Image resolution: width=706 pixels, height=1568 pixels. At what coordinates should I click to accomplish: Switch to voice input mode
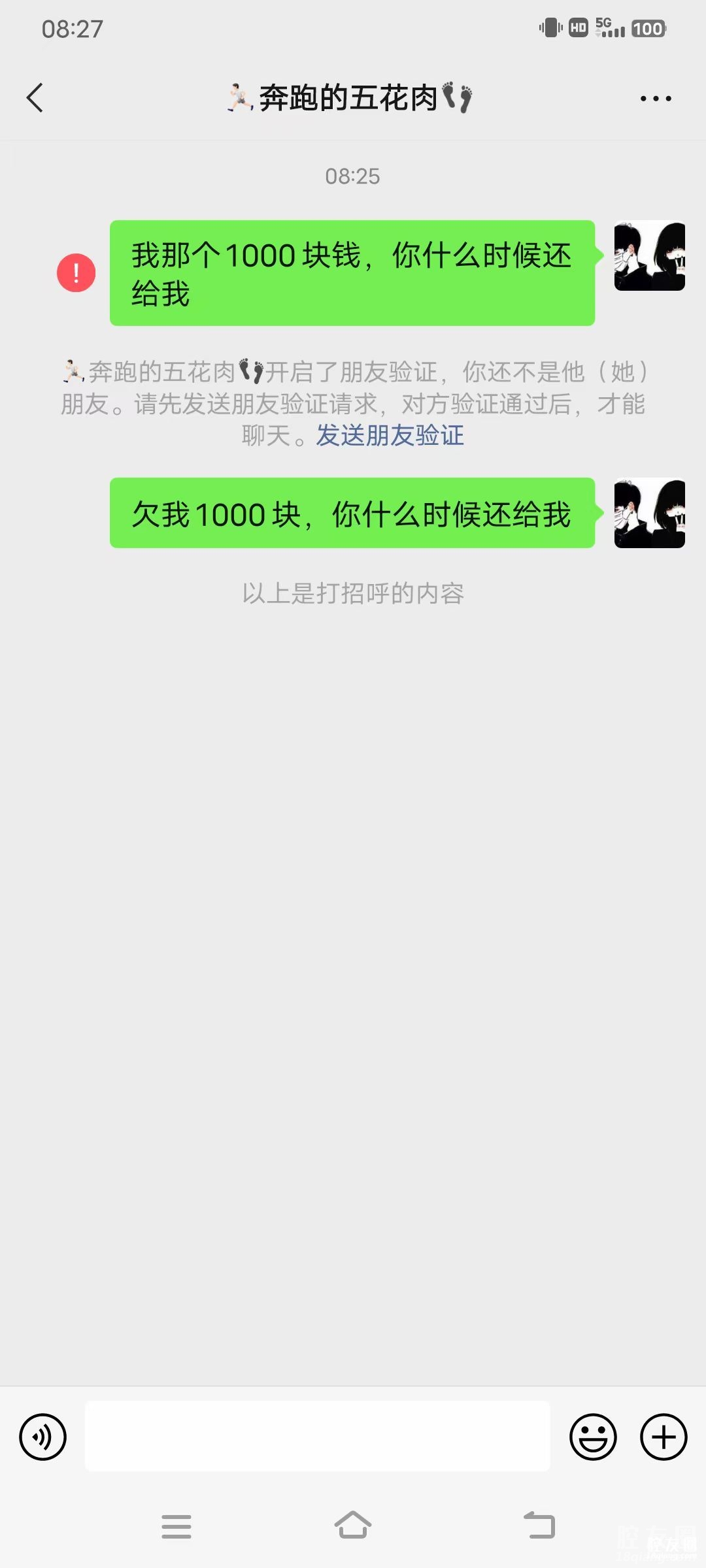pyautogui.click(x=43, y=1437)
